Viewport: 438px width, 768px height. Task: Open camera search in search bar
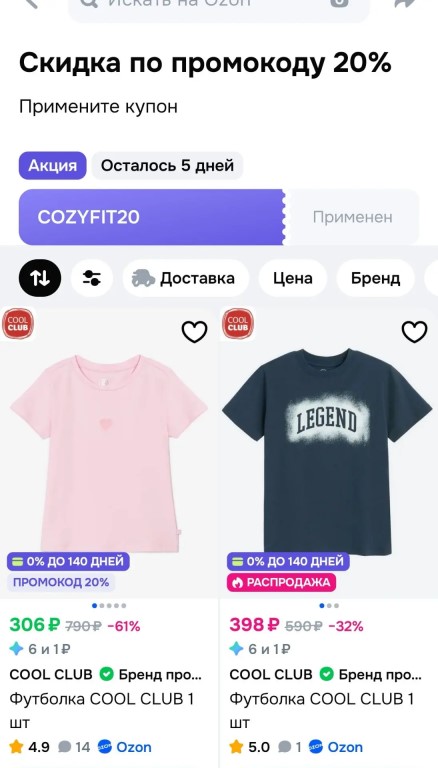pyautogui.click(x=339, y=3)
